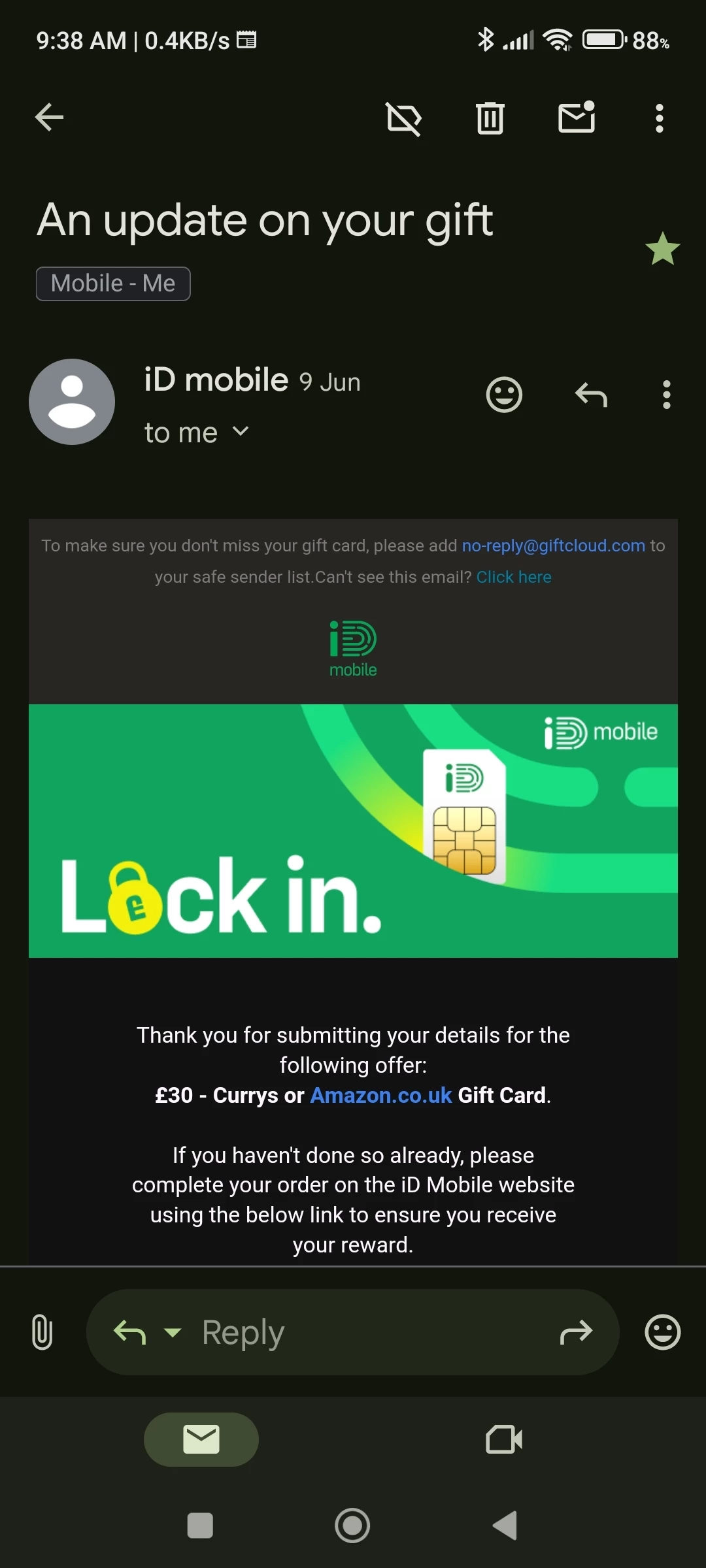Delete this email

(490, 118)
